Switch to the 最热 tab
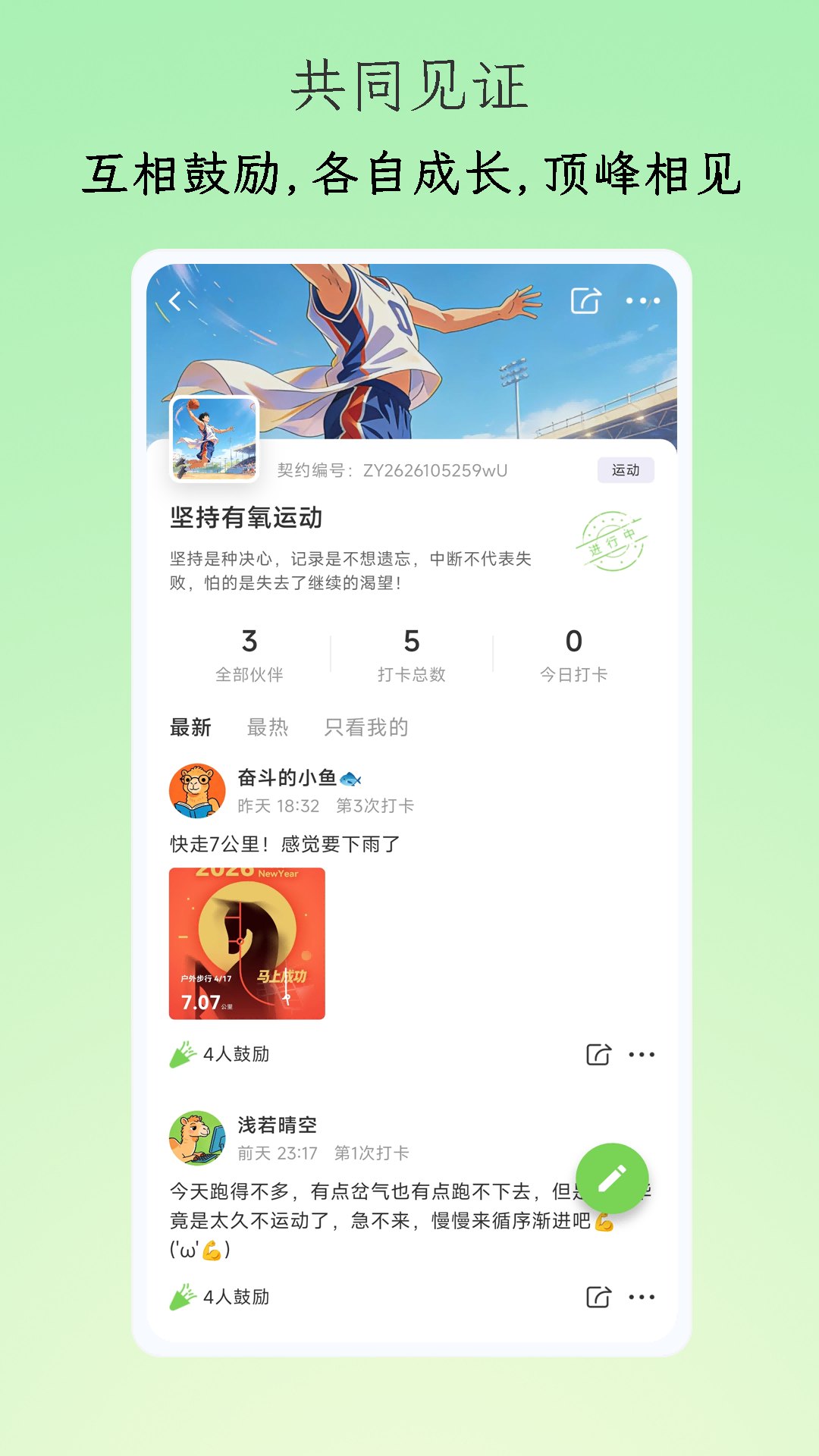 point(267,727)
